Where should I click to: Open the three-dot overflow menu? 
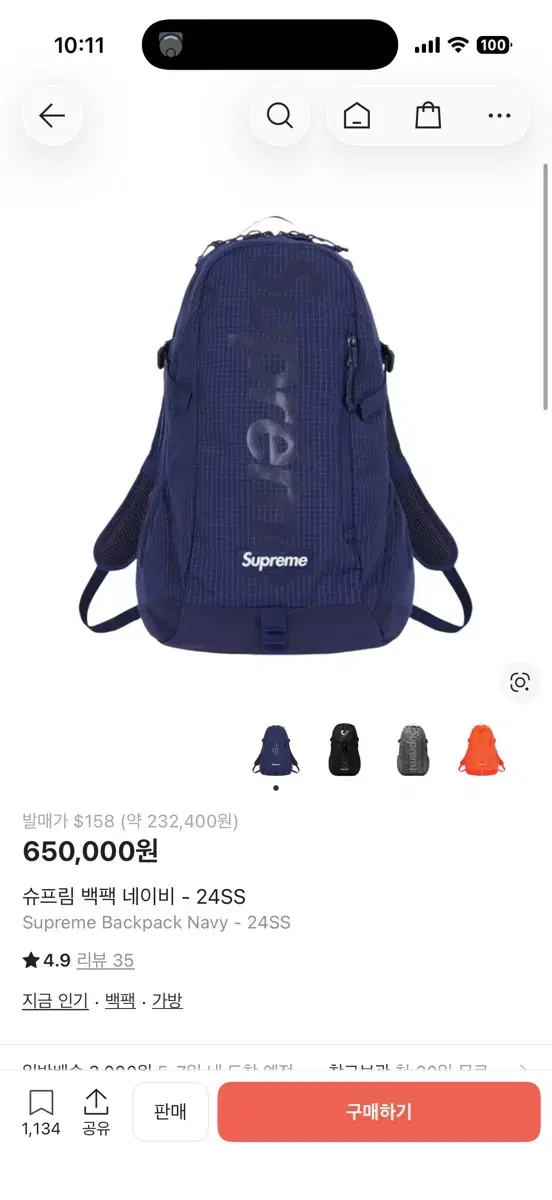(x=499, y=116)
